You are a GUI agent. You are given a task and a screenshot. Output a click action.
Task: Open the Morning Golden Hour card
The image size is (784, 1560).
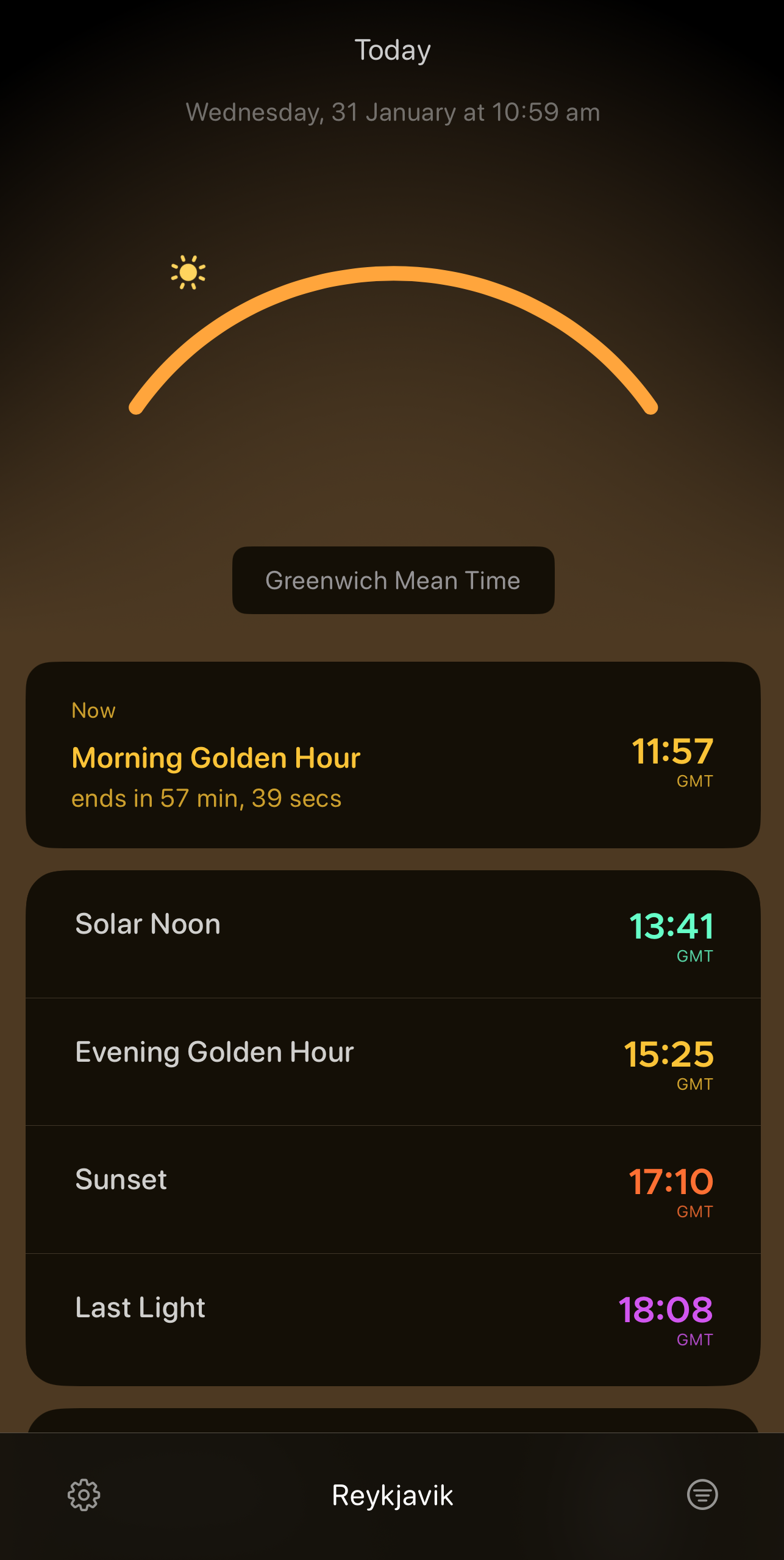(x=393, y=755)
